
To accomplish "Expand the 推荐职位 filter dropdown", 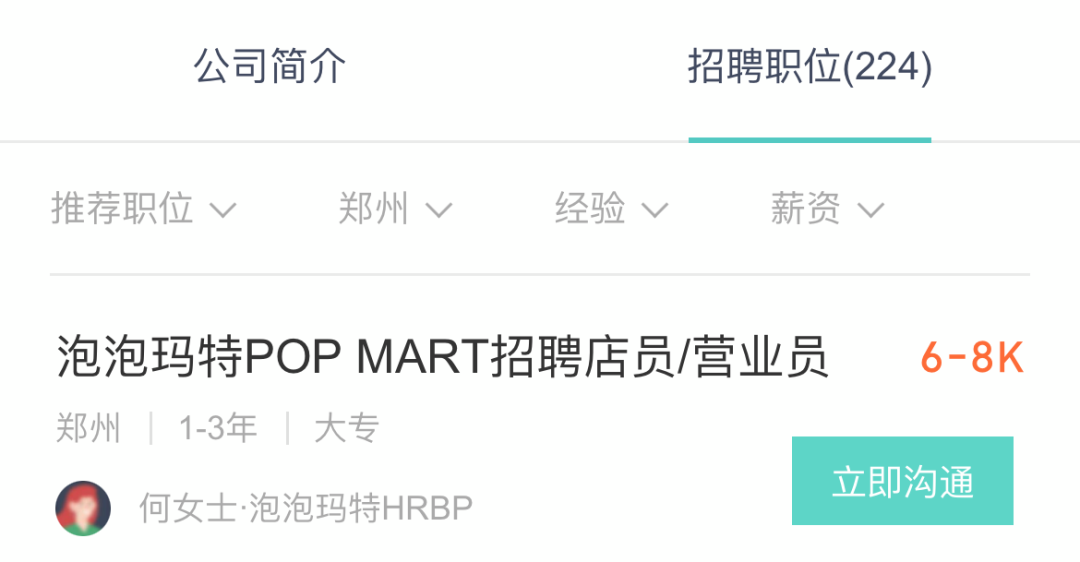I will click(x=143, y=209).
